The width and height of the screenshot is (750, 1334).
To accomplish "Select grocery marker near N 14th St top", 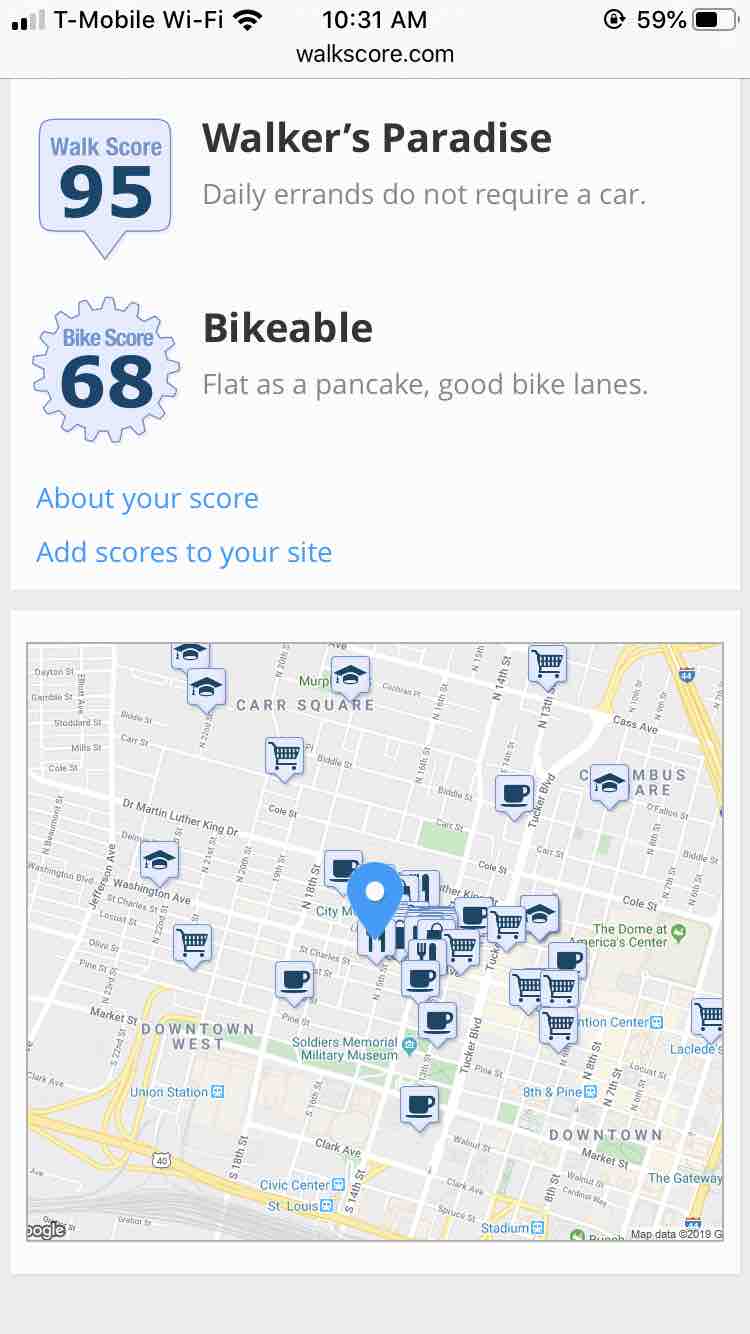I will 547,663.
